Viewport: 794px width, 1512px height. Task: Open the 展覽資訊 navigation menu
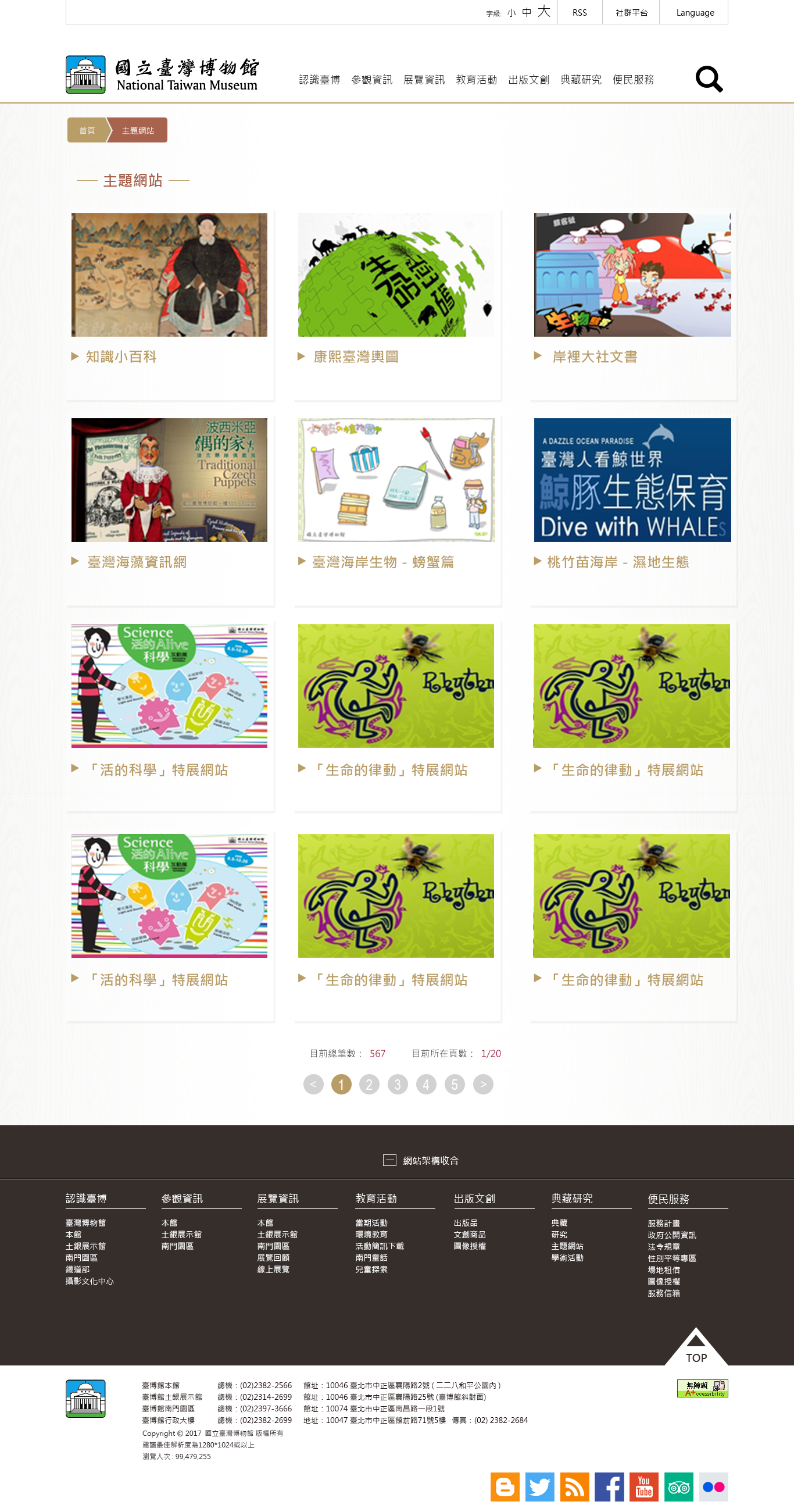click(x=424, y=80)
